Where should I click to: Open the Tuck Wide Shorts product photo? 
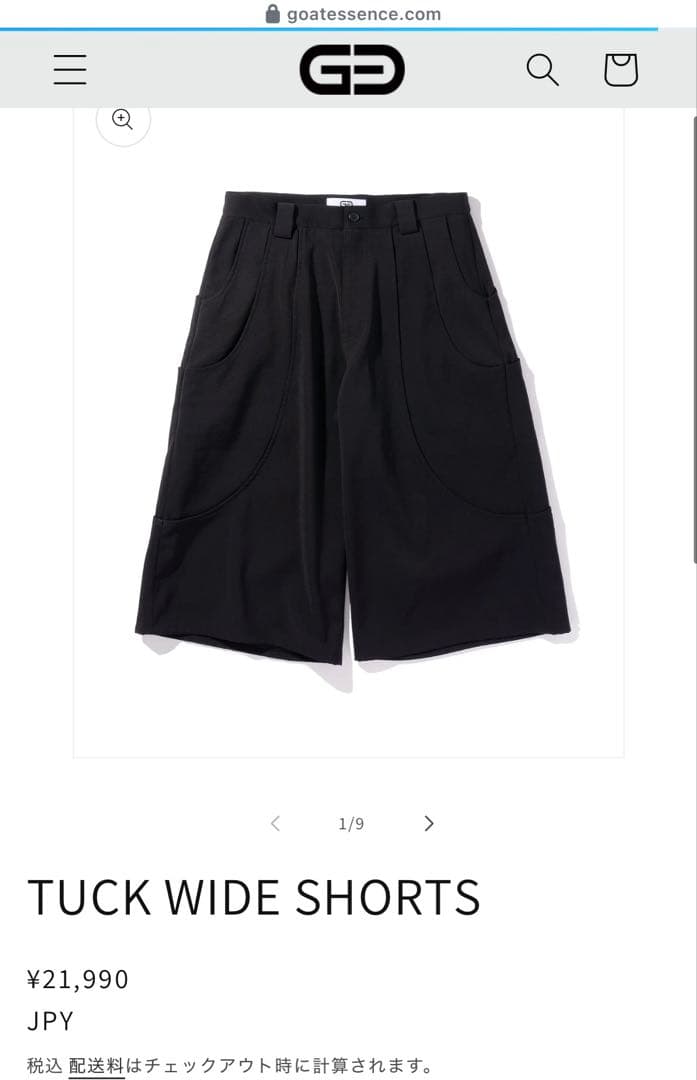tap(352, 430)
